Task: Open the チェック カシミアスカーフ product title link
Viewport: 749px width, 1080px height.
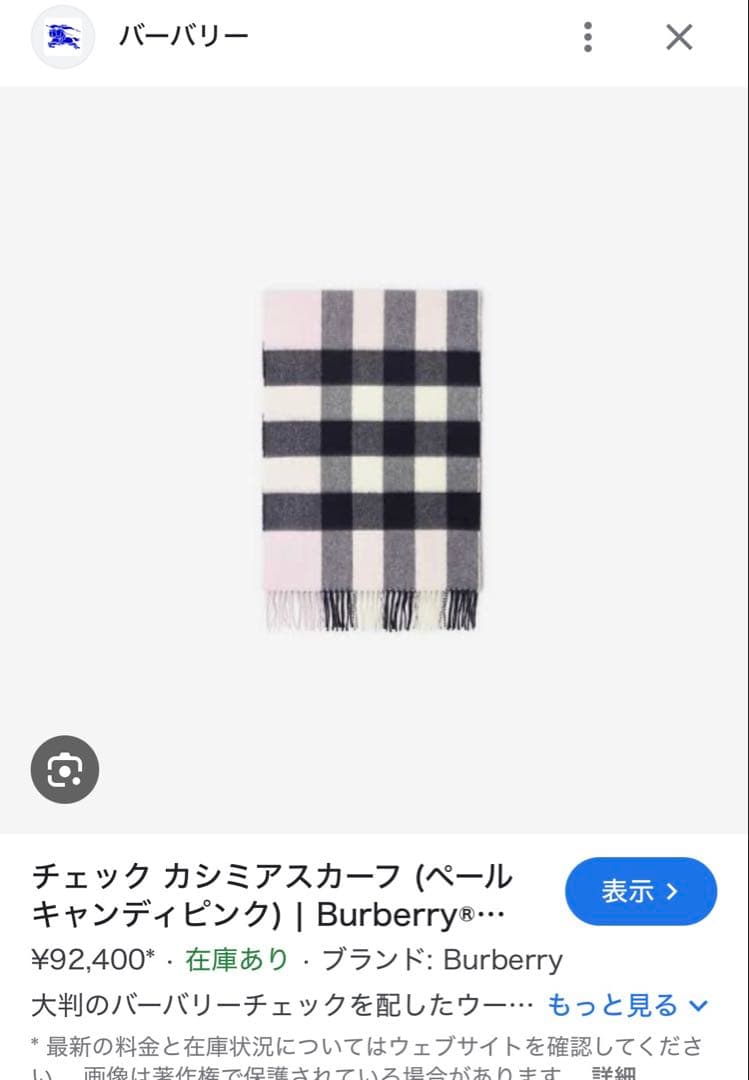Action: click(270, 875)
